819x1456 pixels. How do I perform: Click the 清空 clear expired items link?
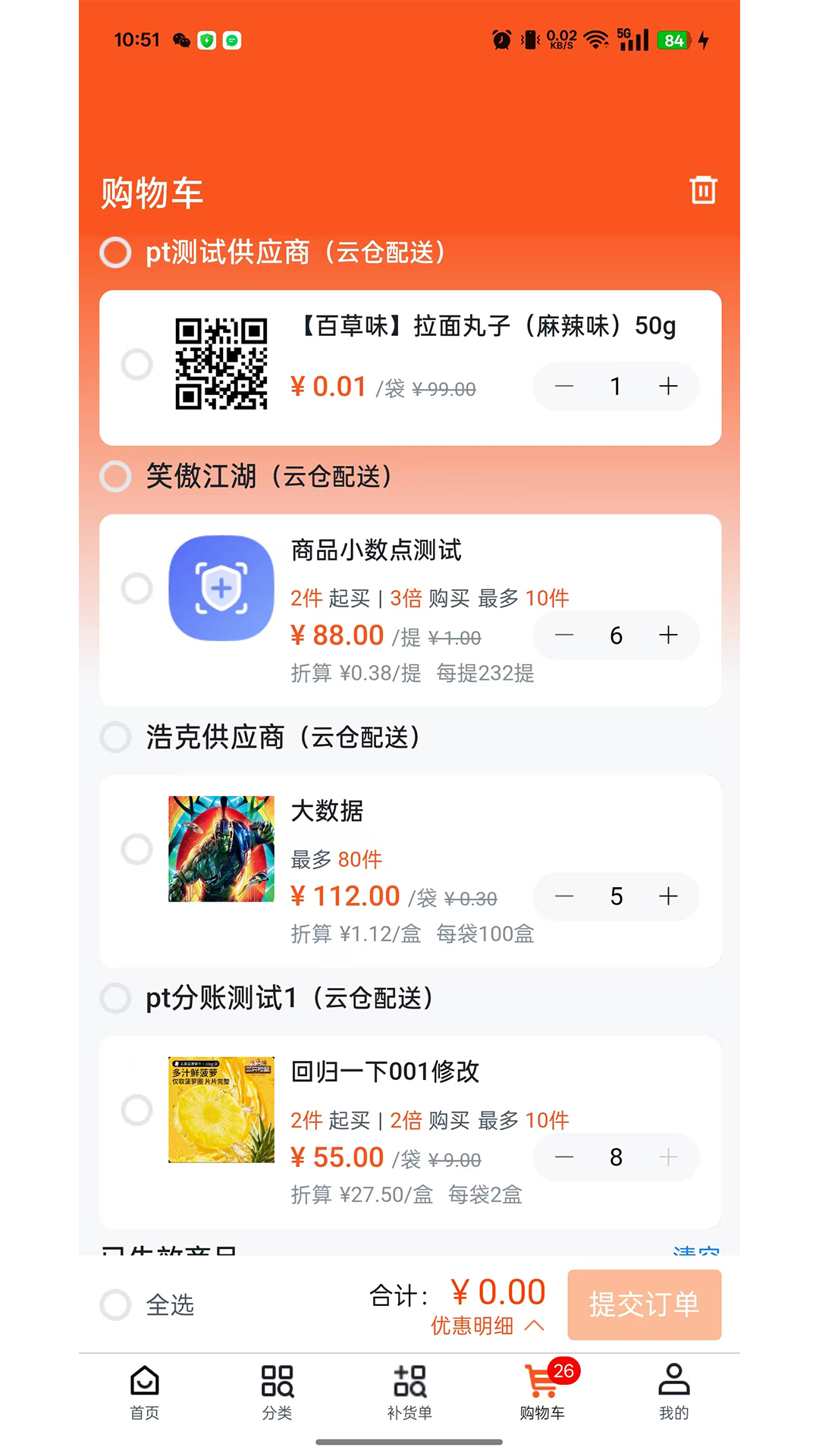click(696, 1250)
